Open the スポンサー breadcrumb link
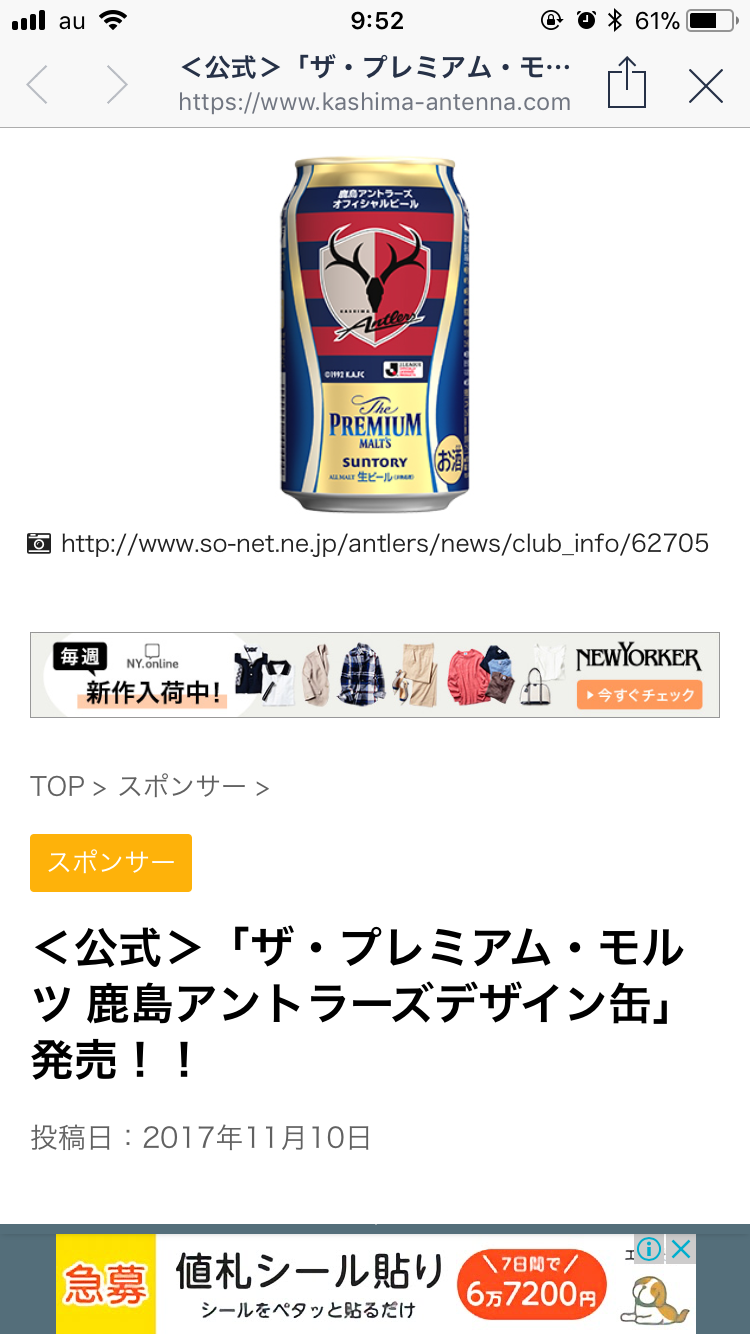This screenshot has width=750, height=1334. pyautogui.click(x=181, y=787)
